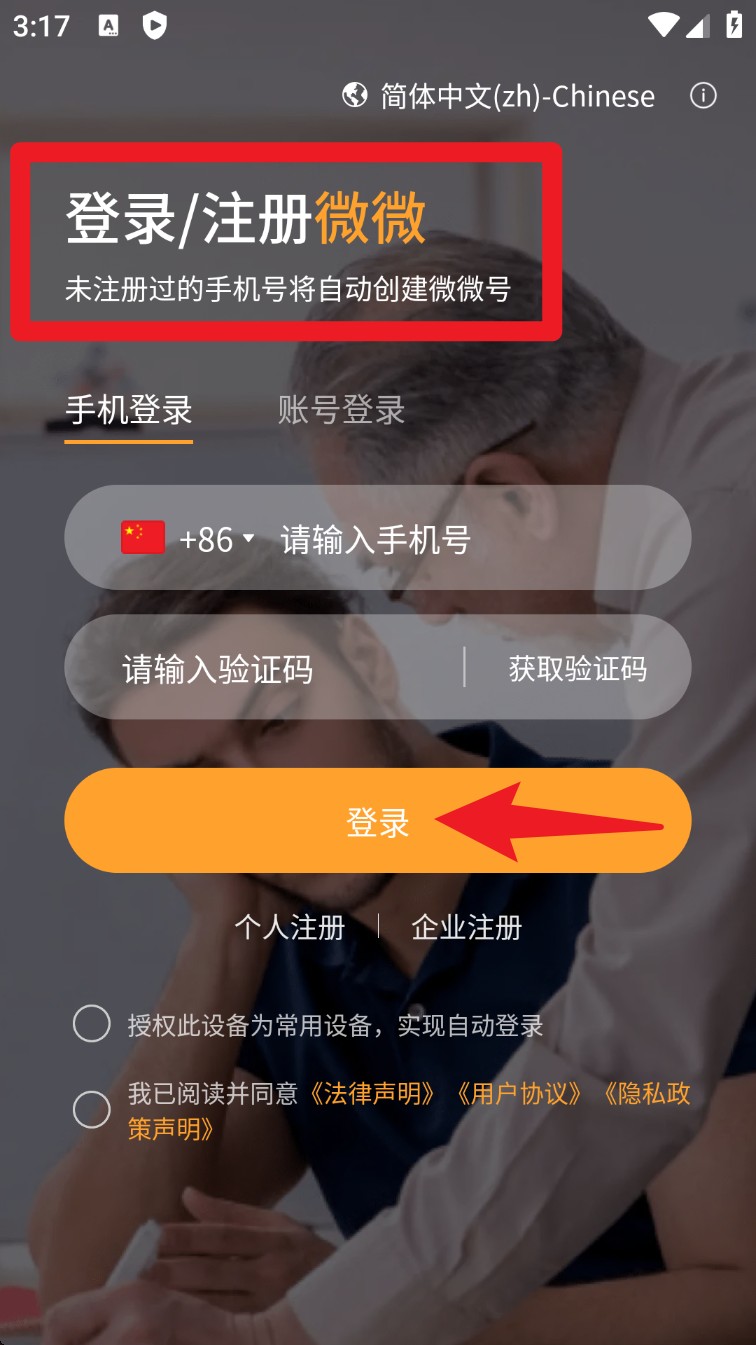Switch to the 手机登录 tab
The width and height of the screenshot is (756, 1345).
pos(128,410)
